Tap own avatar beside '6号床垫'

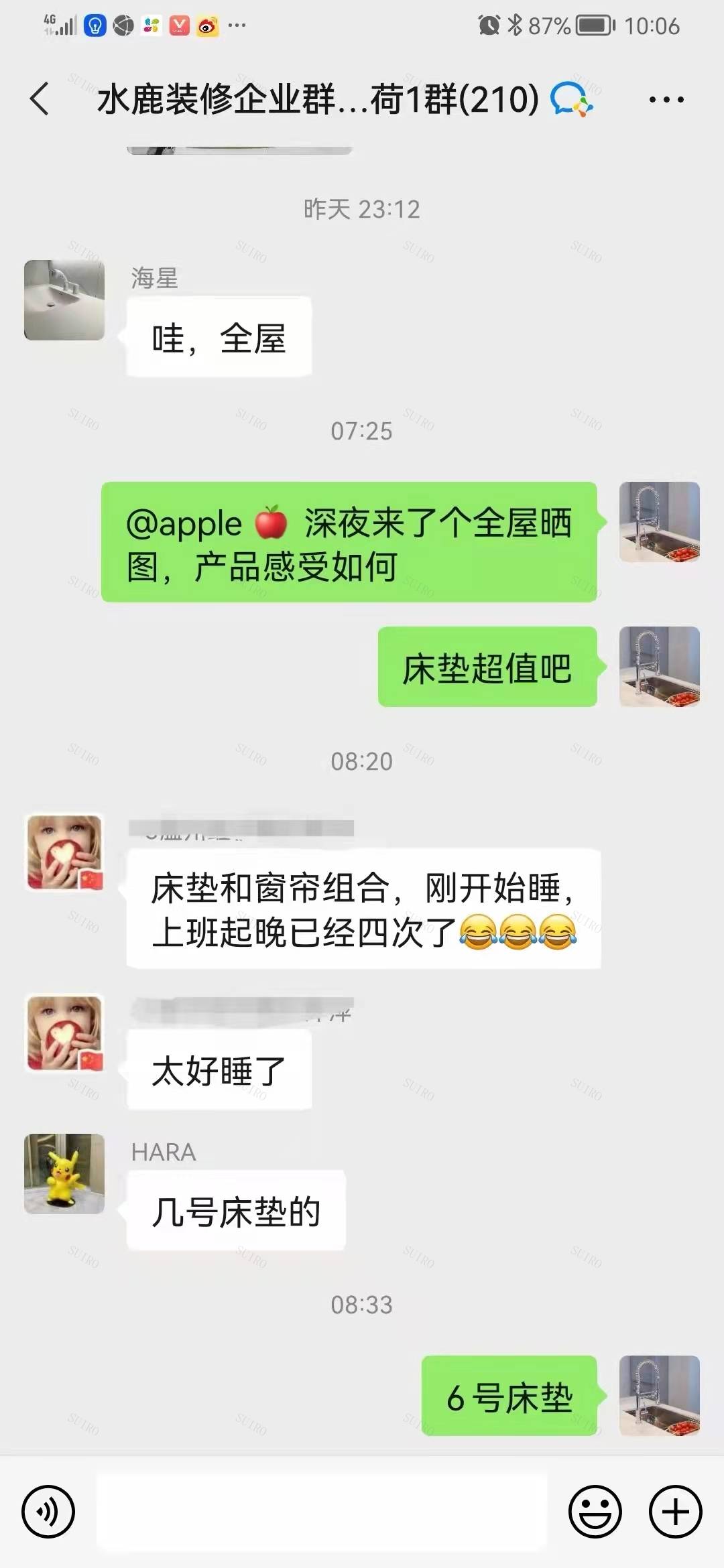click(x=659, y=1395)
